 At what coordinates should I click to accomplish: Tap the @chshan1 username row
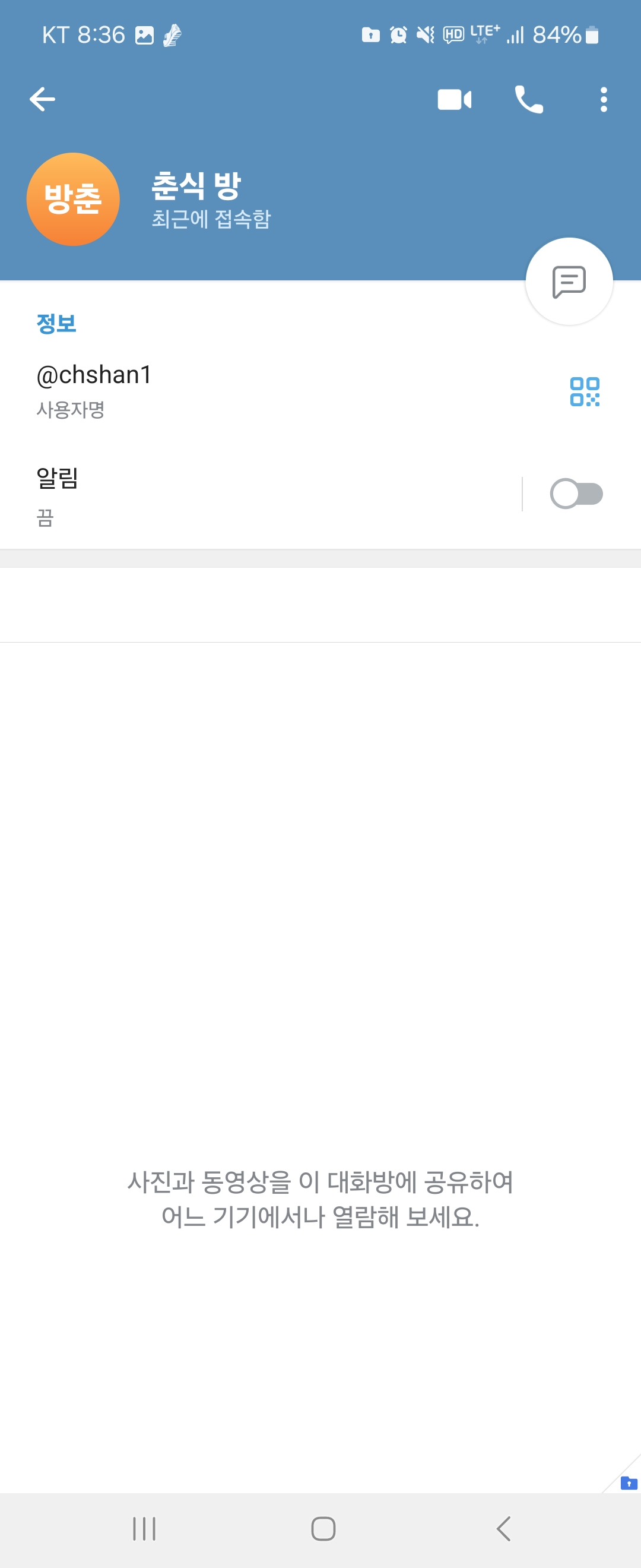tap(243, 390)
